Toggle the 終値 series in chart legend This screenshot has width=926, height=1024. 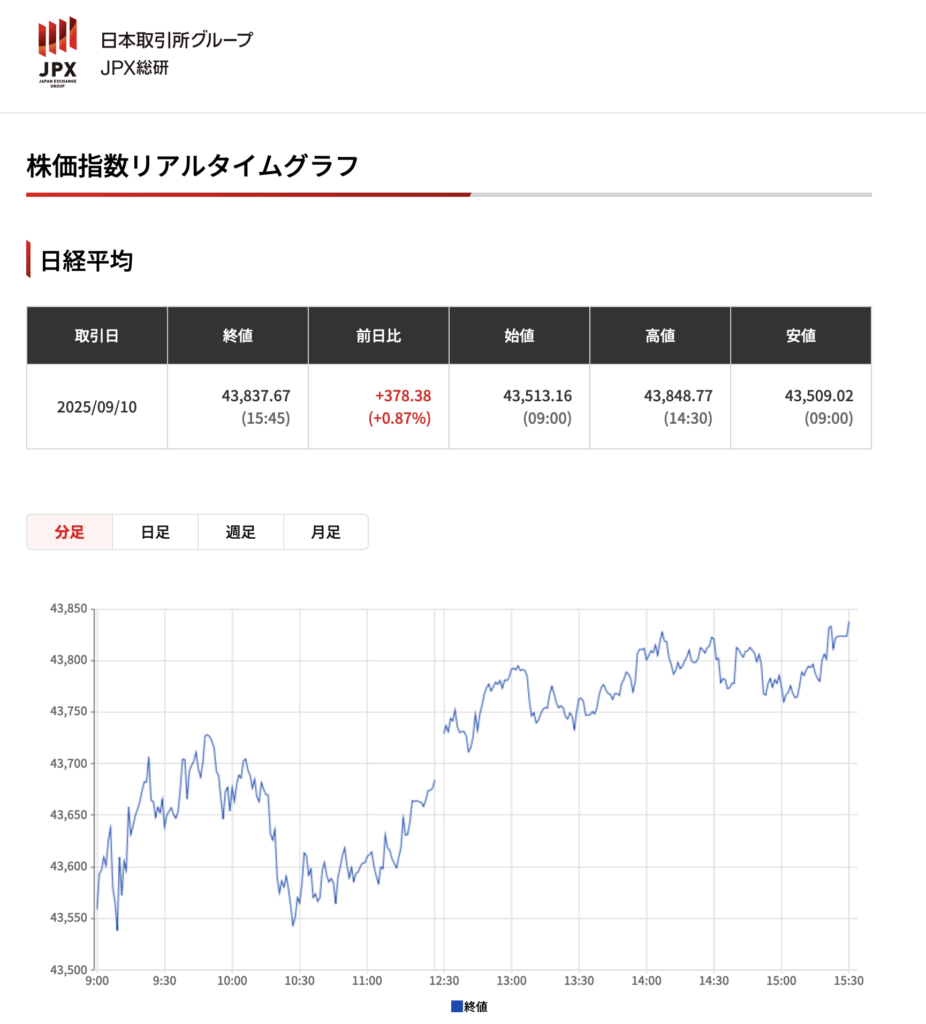470,1006
